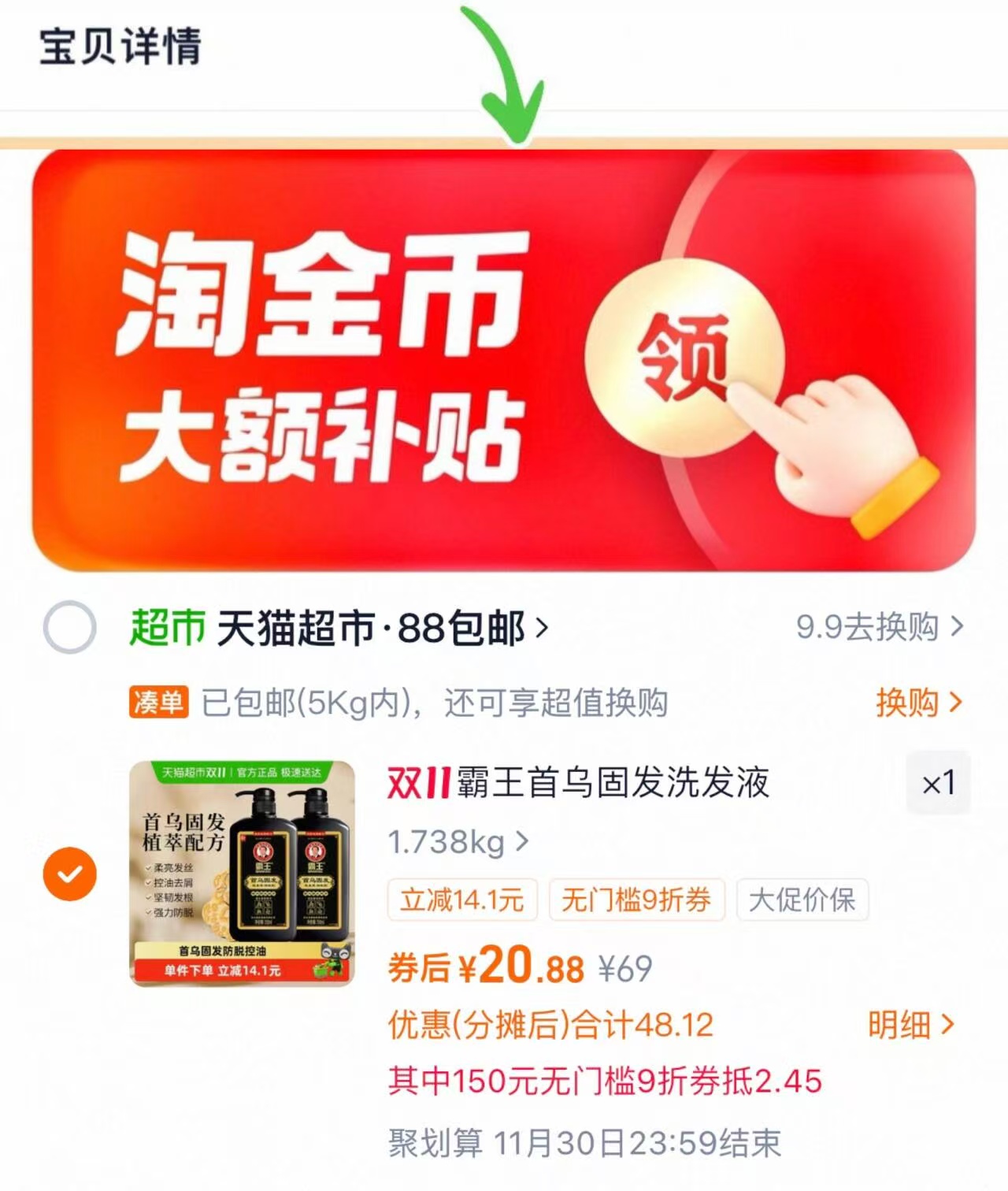The height and width of the screenshot is (1191, 1008).
Task: Click the 宝贝详情 header title
Action: (x=120, y=49)
